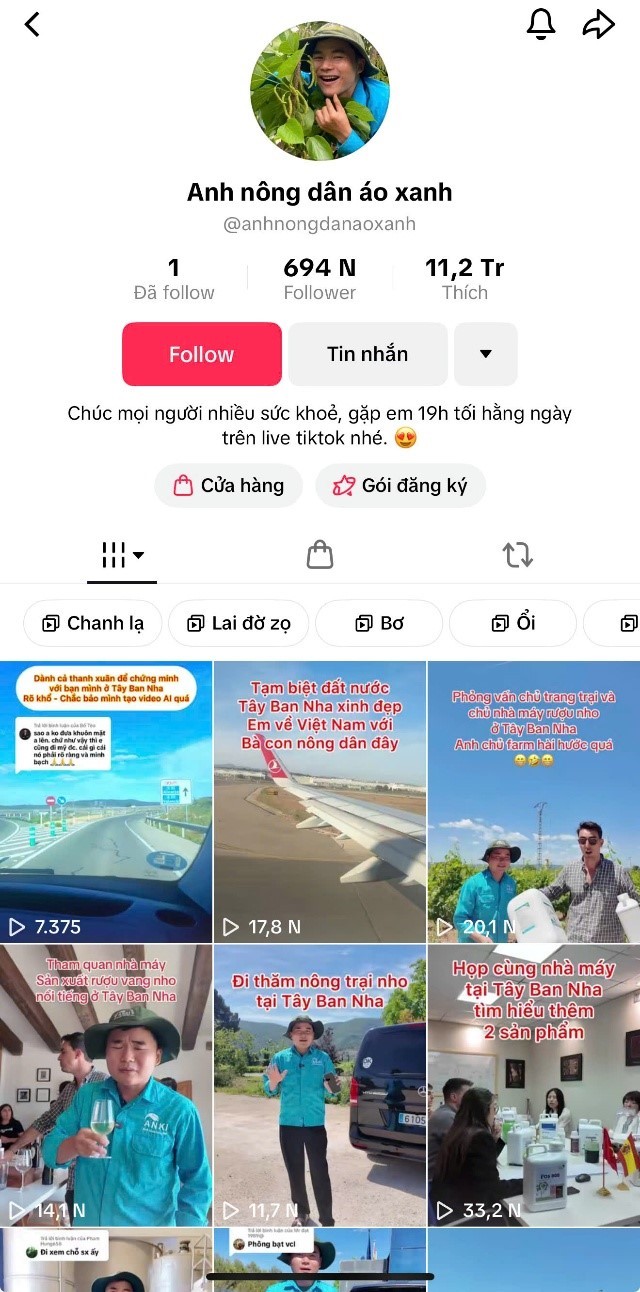
Task: Play the Tạm biệt đất nước Tây Ban Nha video
Action: [320, 800]
